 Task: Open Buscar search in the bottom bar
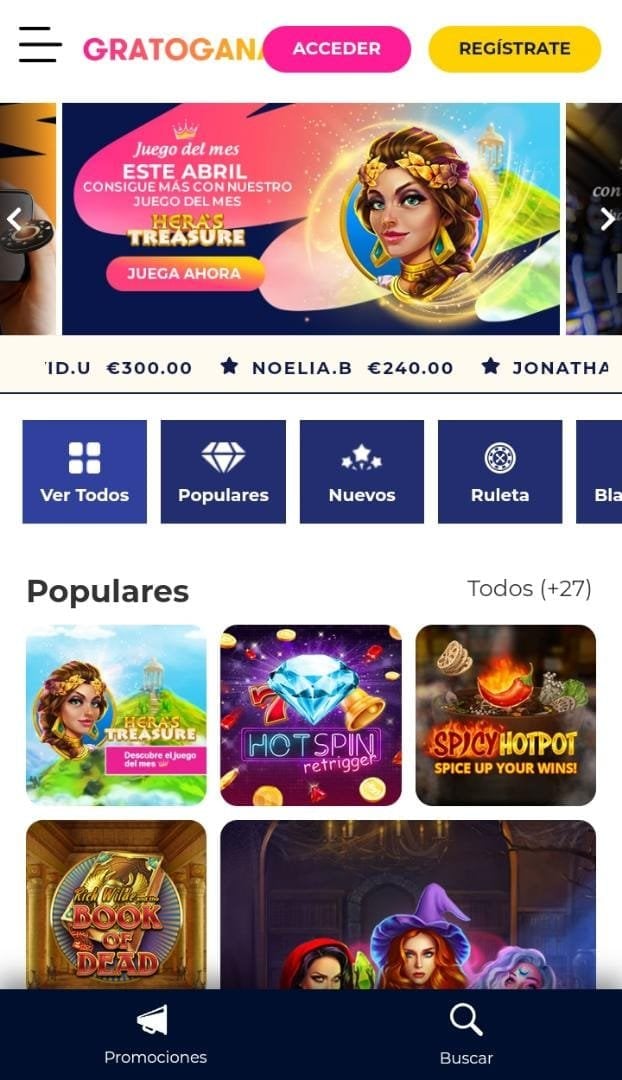click(466, 1036)
